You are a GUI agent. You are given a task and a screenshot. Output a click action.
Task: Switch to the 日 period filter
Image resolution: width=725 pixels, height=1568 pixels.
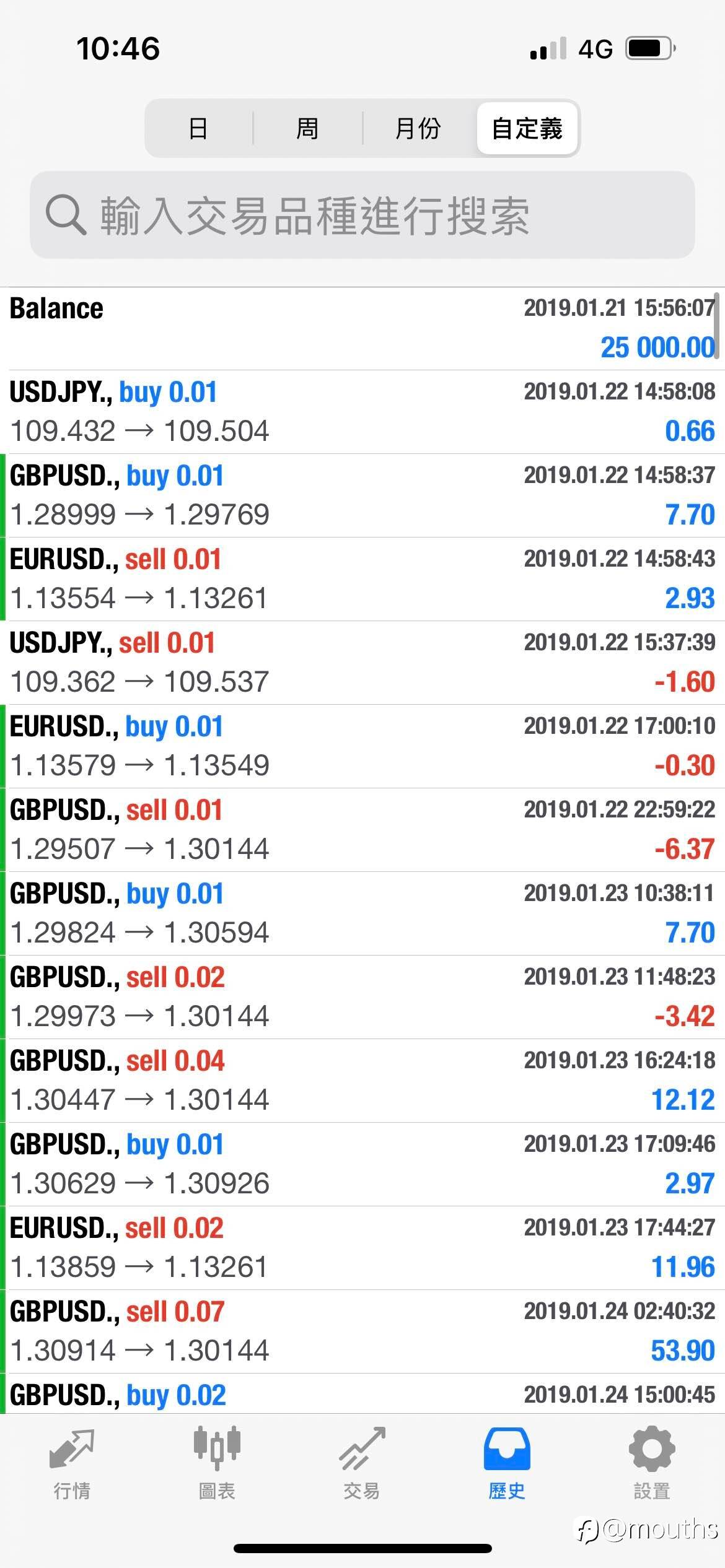(198, 128)
